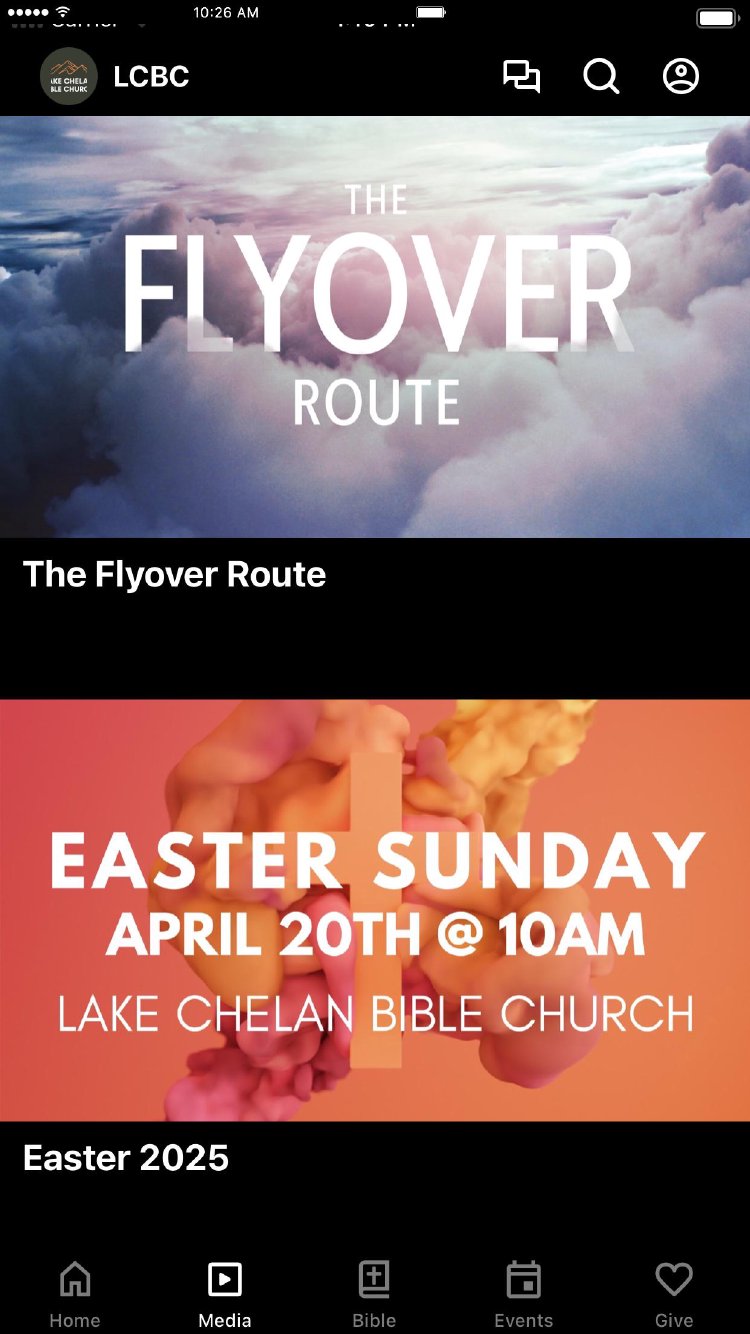Open The Flyover Route series

coord(375,328)
